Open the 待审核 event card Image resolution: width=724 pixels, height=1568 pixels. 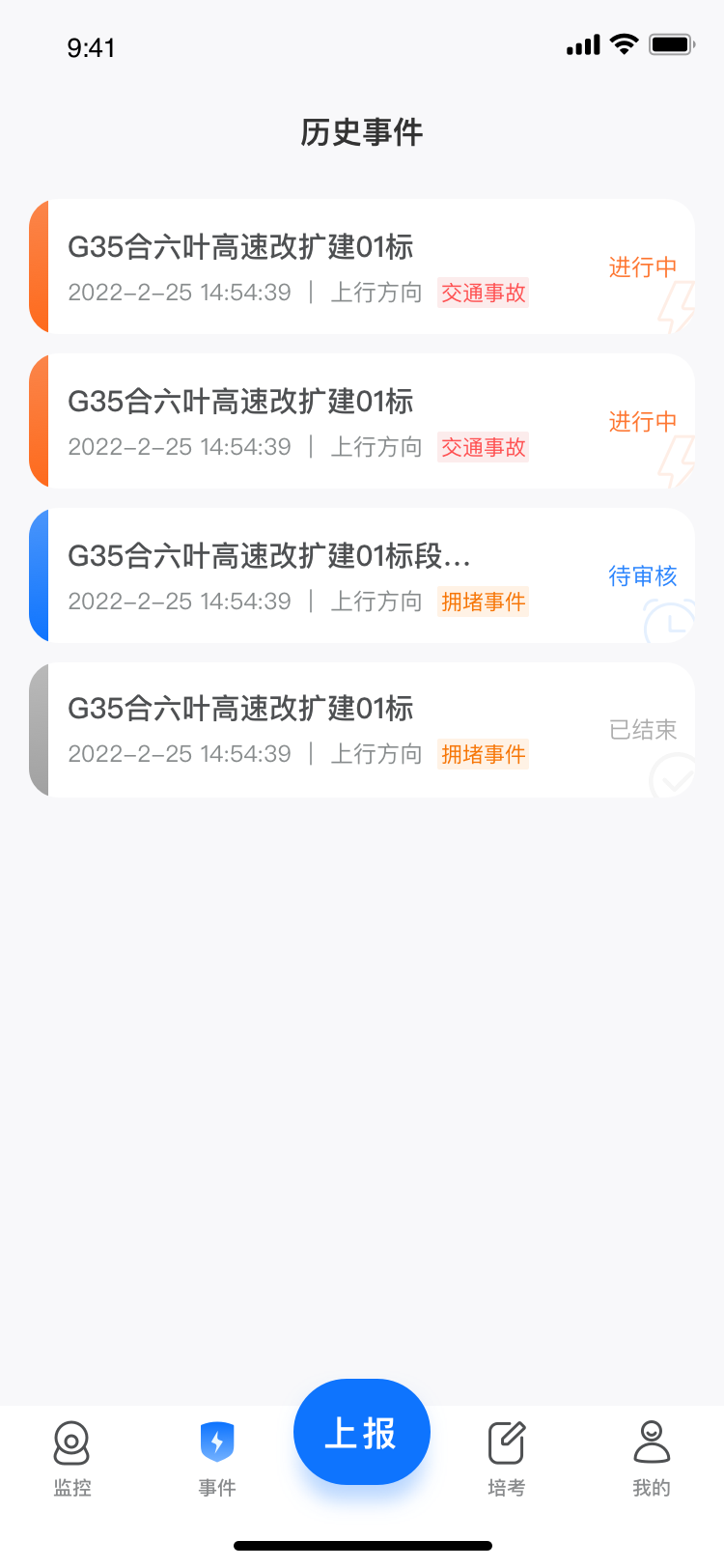point(362,575)
